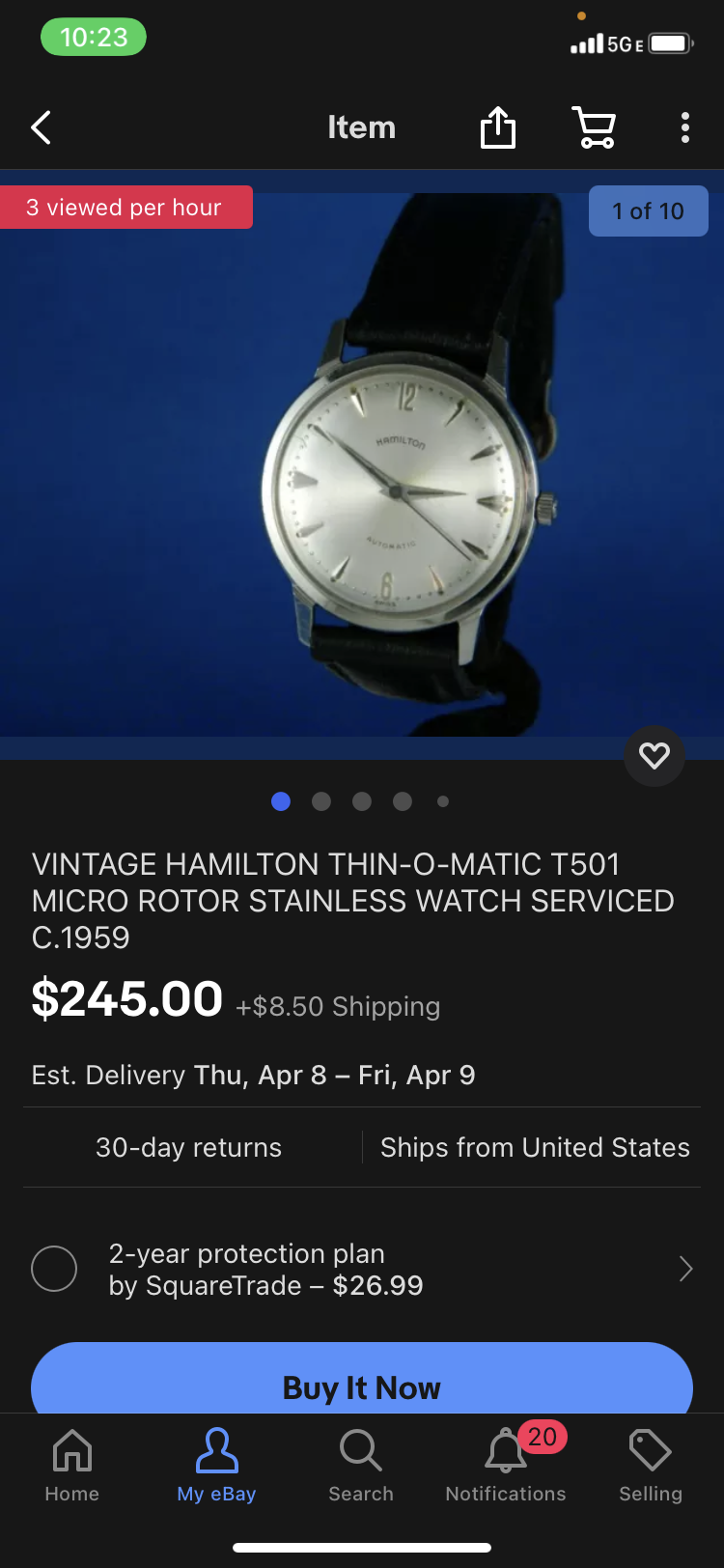Open the shopping cart

(595, 127)
